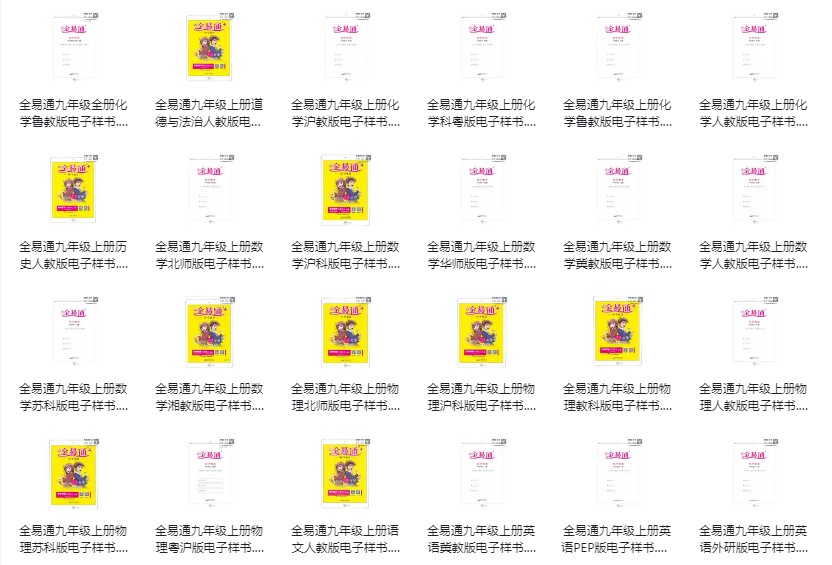Open the 九年级全册化学鲁教版 sample book file
This screenshot has width=832, height=565.
tap(73, 48)
